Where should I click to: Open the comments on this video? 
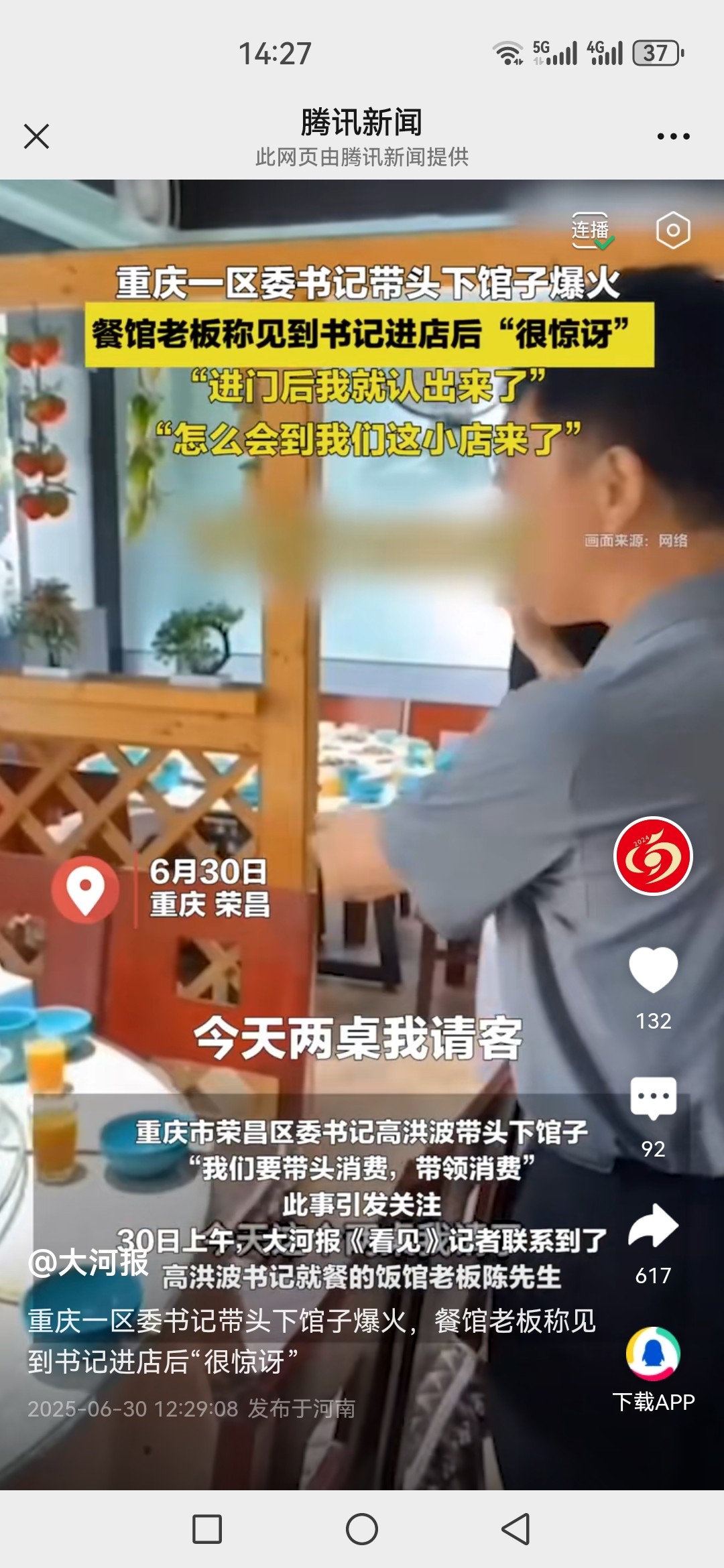653,1098
